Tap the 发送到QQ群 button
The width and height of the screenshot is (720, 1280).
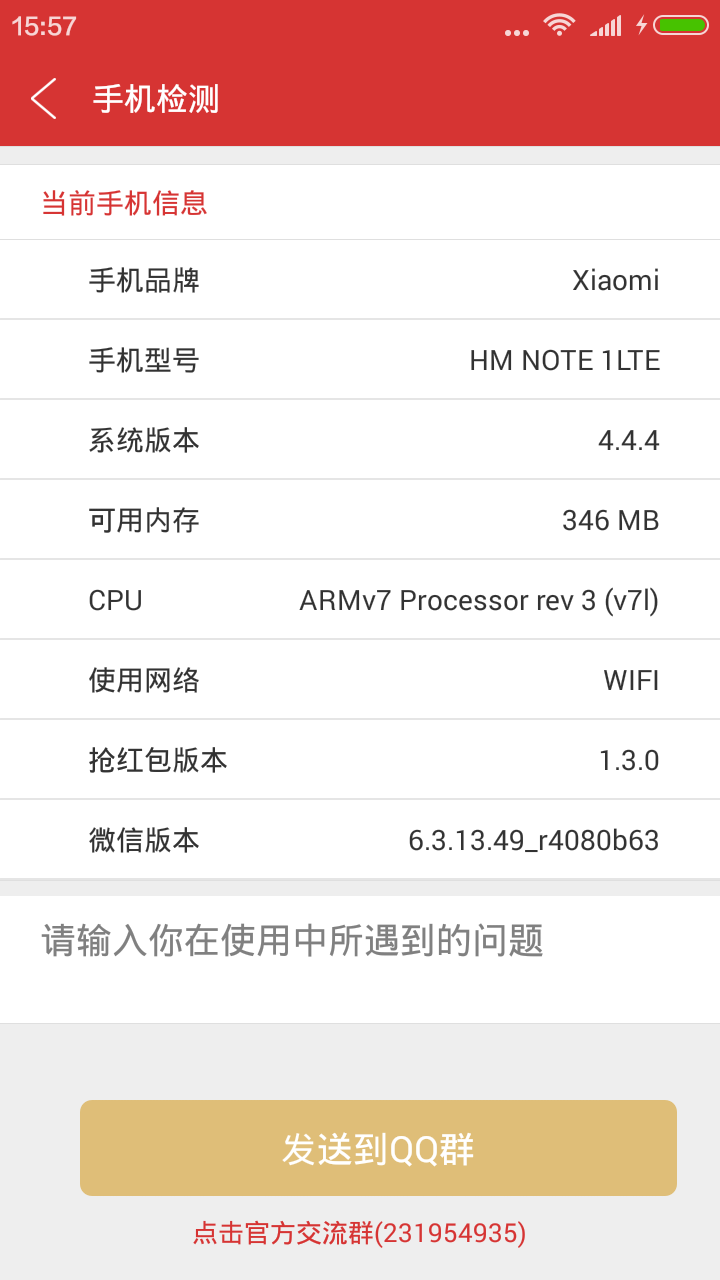pos(378,1148)
